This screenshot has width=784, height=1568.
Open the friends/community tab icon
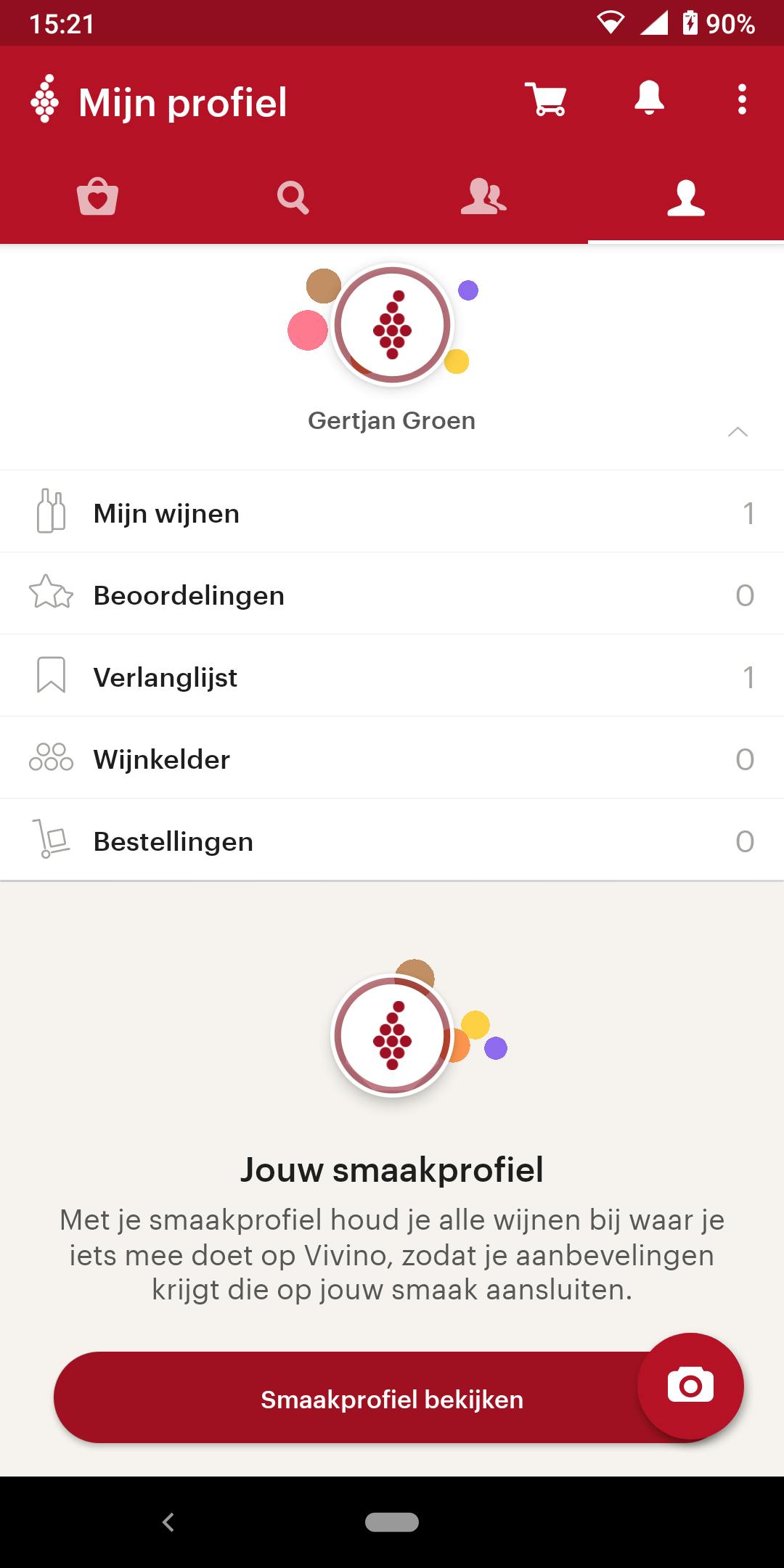pos(482,197)
